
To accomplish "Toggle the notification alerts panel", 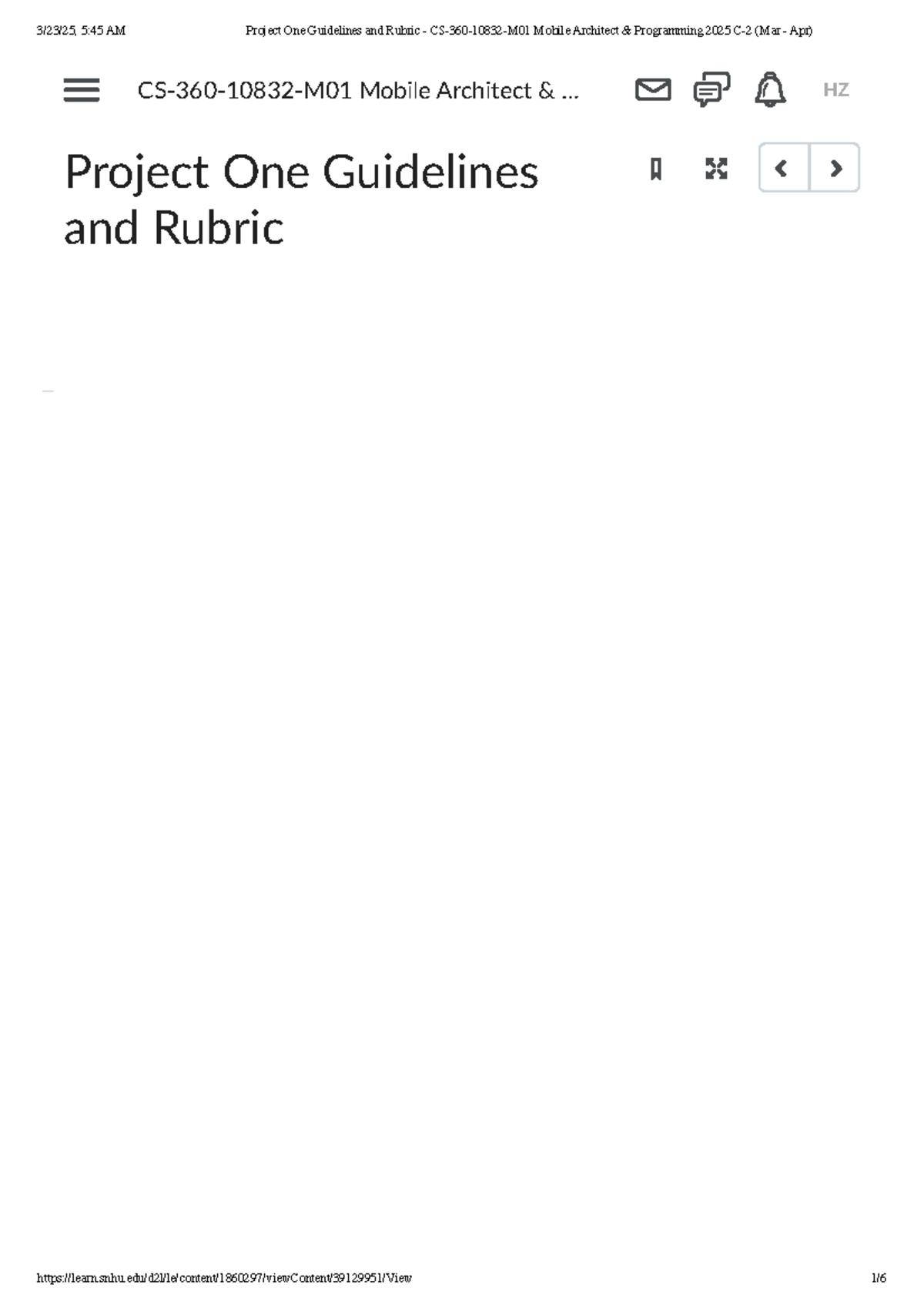I will tap(769, 91).
